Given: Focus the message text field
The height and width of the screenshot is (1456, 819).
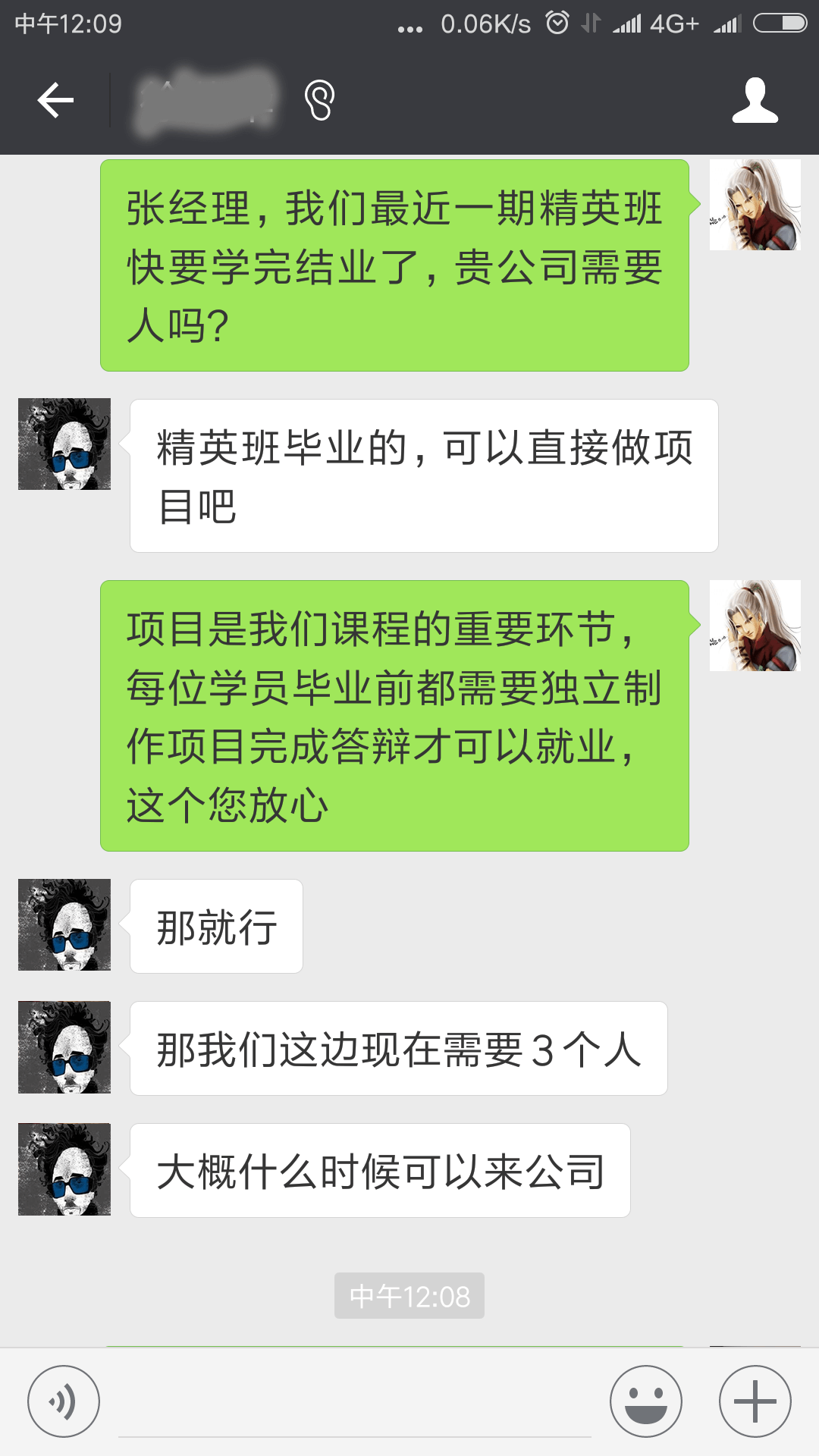Looking at the screenshot, I should 354,1410.
